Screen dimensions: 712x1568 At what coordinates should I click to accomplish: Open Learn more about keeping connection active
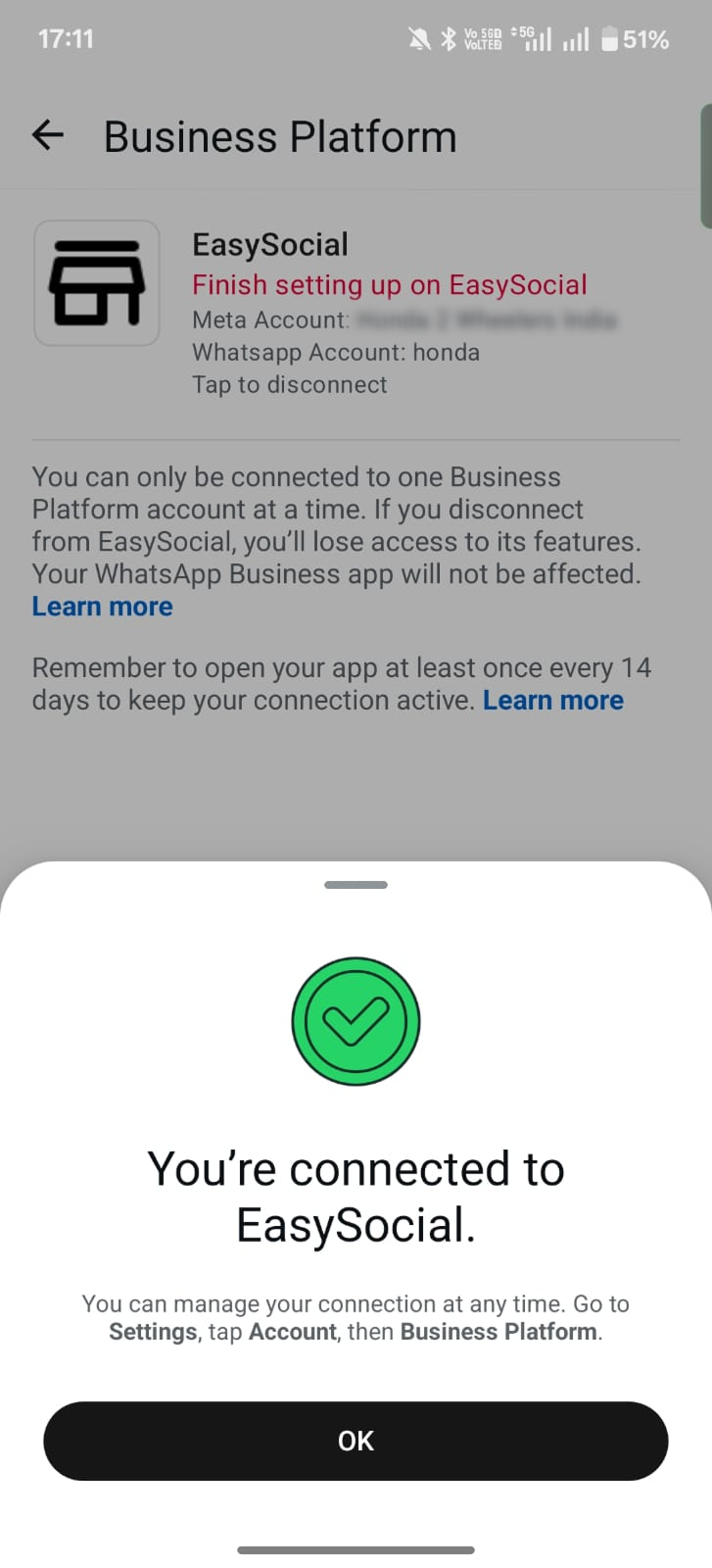pos(552,701)
